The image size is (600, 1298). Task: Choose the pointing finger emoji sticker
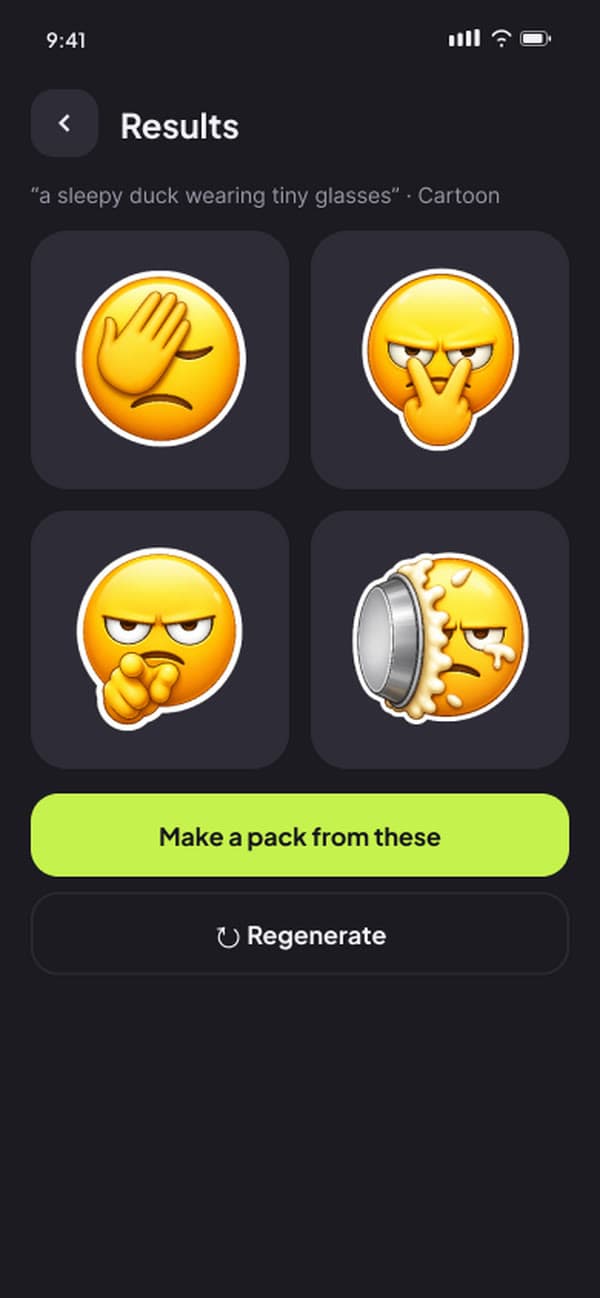pyautogui.click(x=160, y=640)
